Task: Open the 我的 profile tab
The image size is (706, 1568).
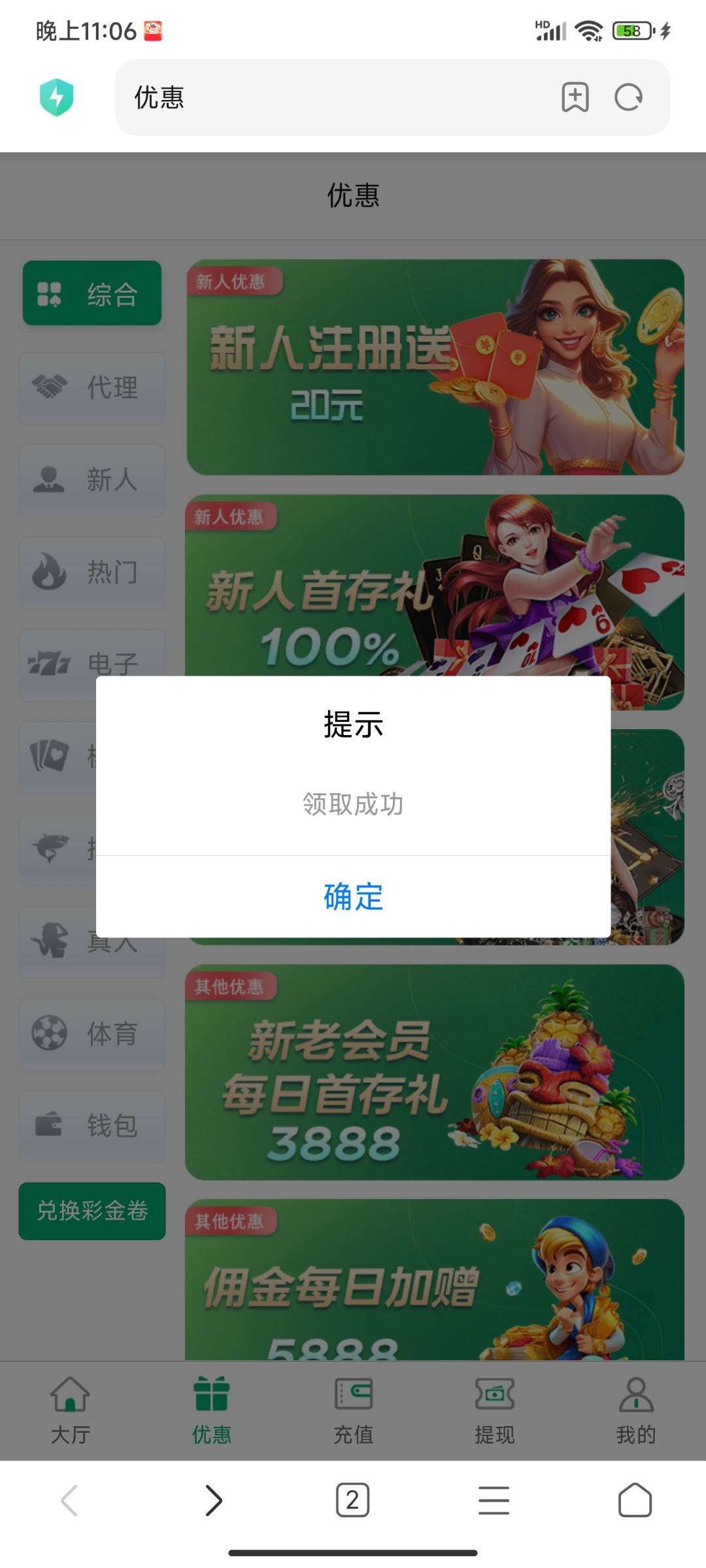Action: tap(635, 1410)
